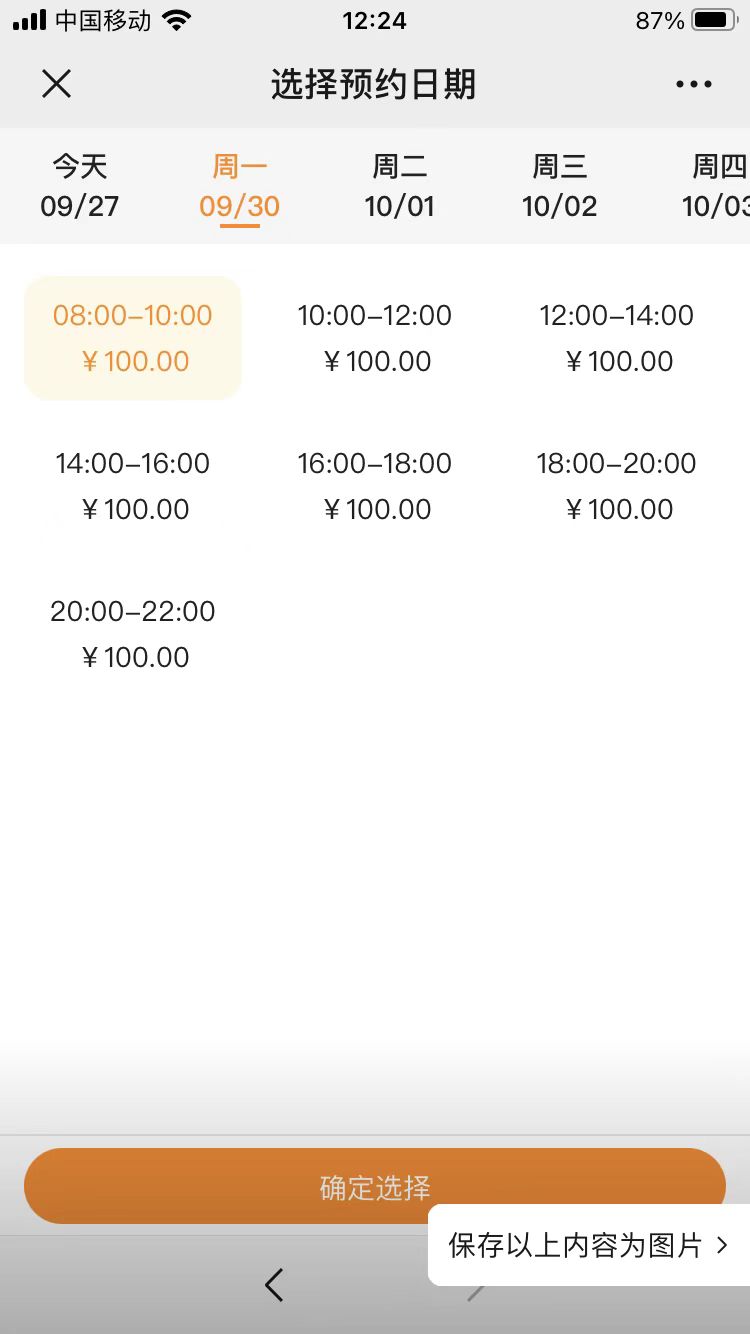Pick the 18:00–20:00 time slot
750x1334 pixels.
pyautogui.click(x=617, y=486)
